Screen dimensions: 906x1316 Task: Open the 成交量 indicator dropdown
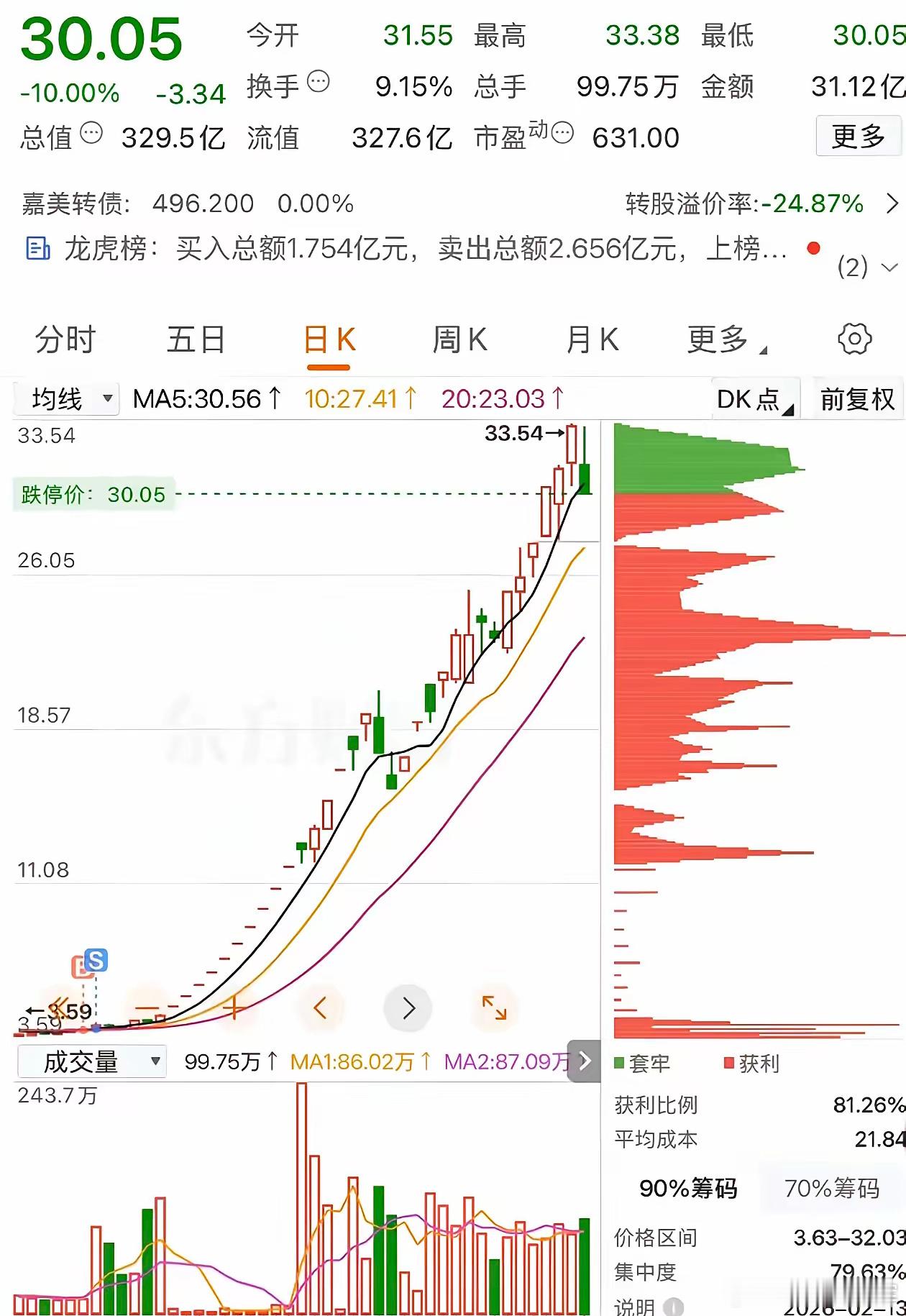coord(90,1060)
